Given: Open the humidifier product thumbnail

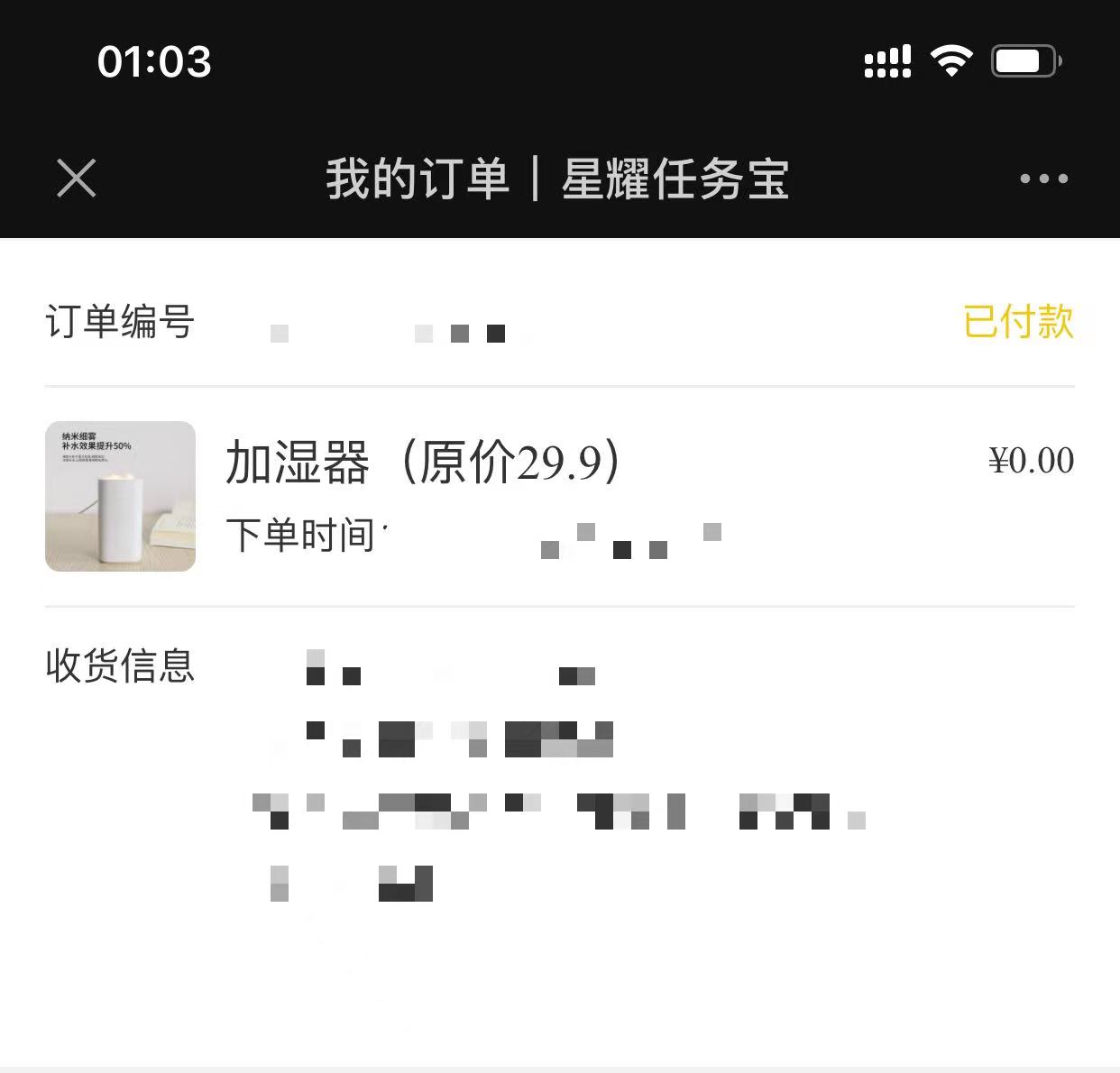Looking at the screenshot, I should [120, 496].
